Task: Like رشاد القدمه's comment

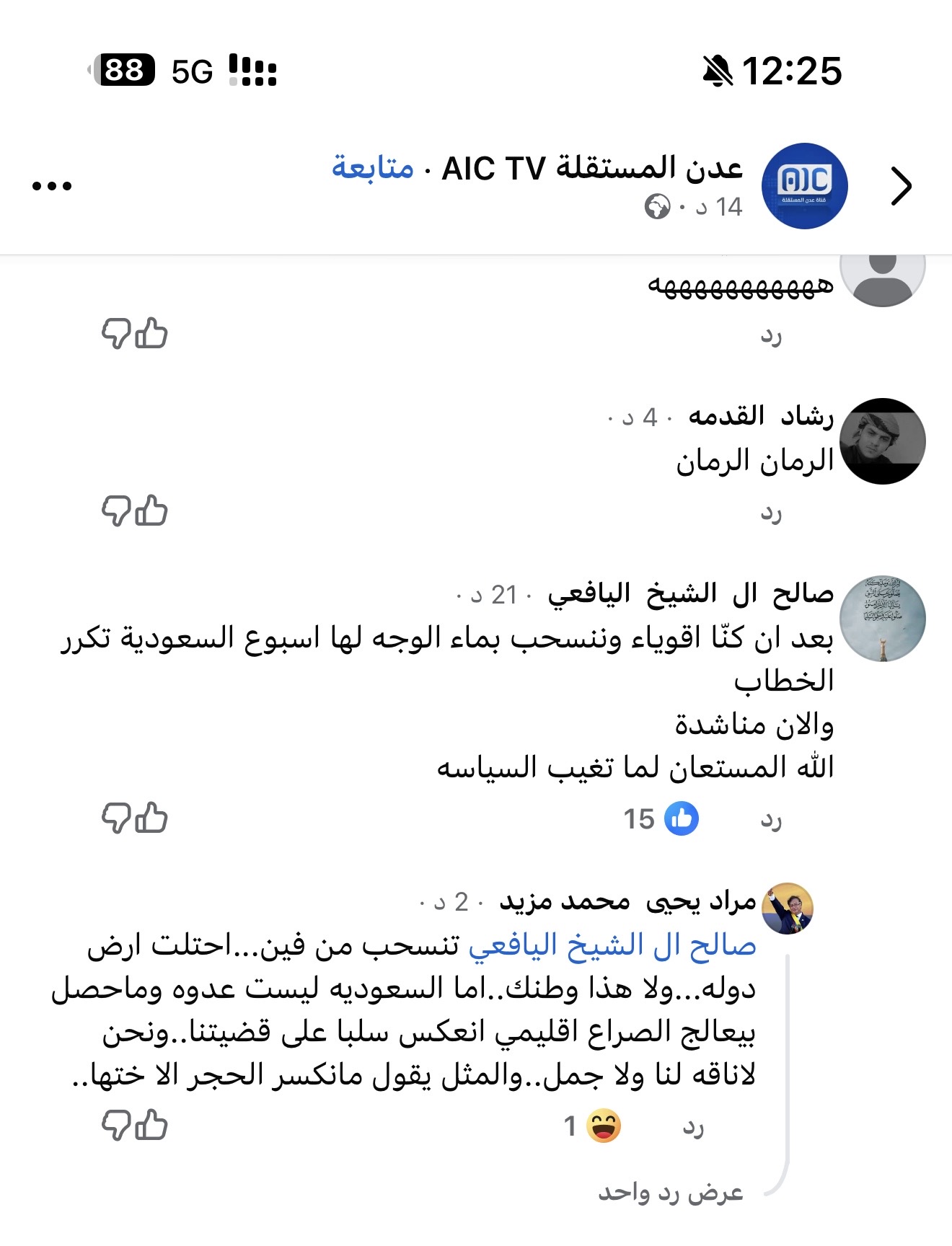Action: [152, 511]
